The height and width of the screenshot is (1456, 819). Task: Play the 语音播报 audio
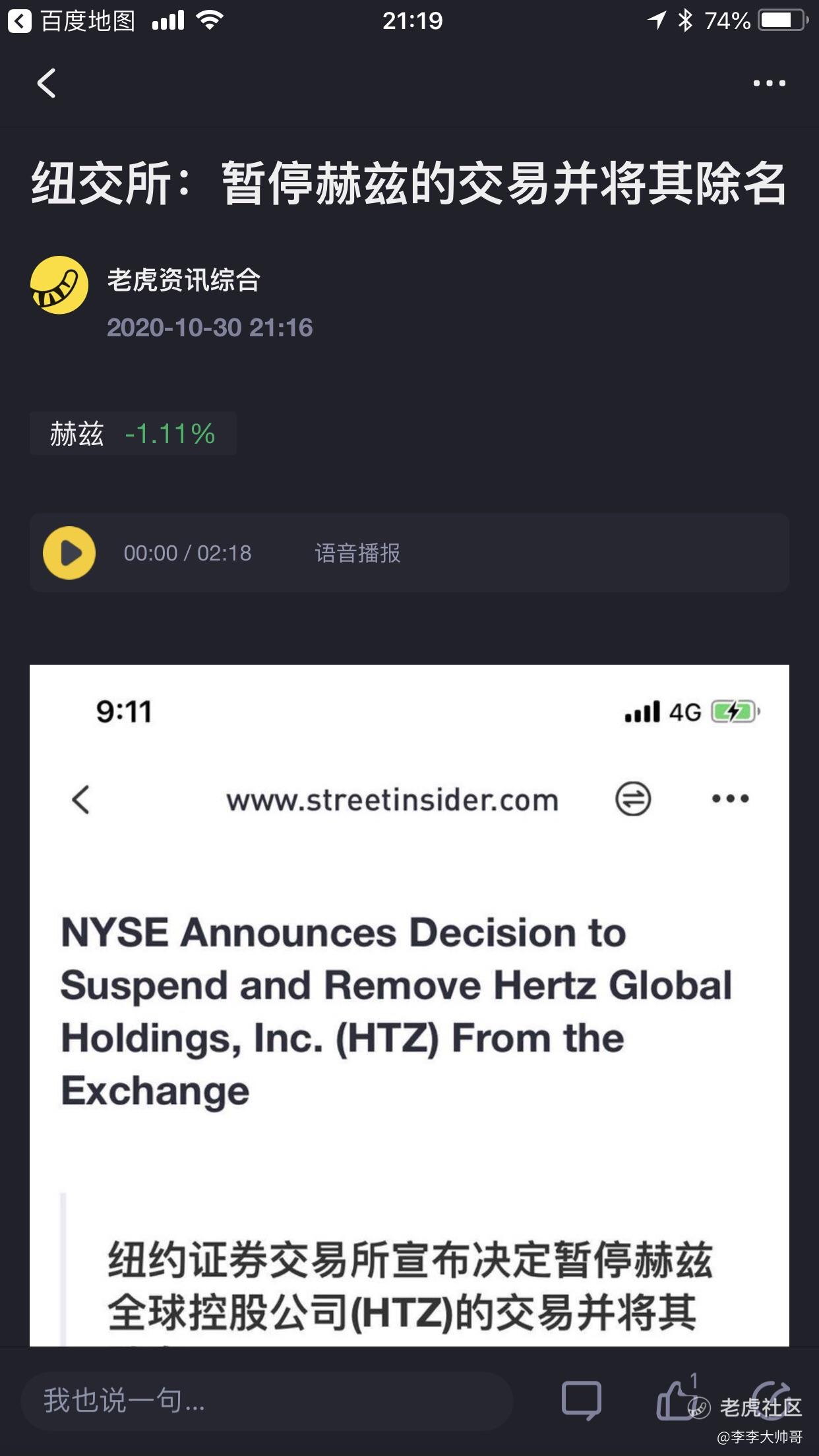click(69, 553)
